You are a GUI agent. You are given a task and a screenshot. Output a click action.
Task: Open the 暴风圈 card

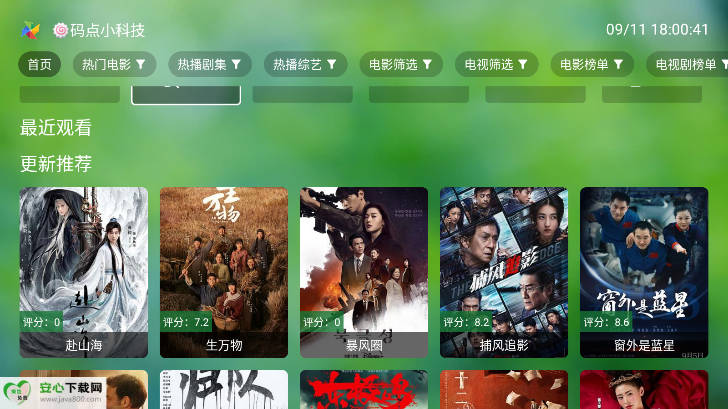364,272
